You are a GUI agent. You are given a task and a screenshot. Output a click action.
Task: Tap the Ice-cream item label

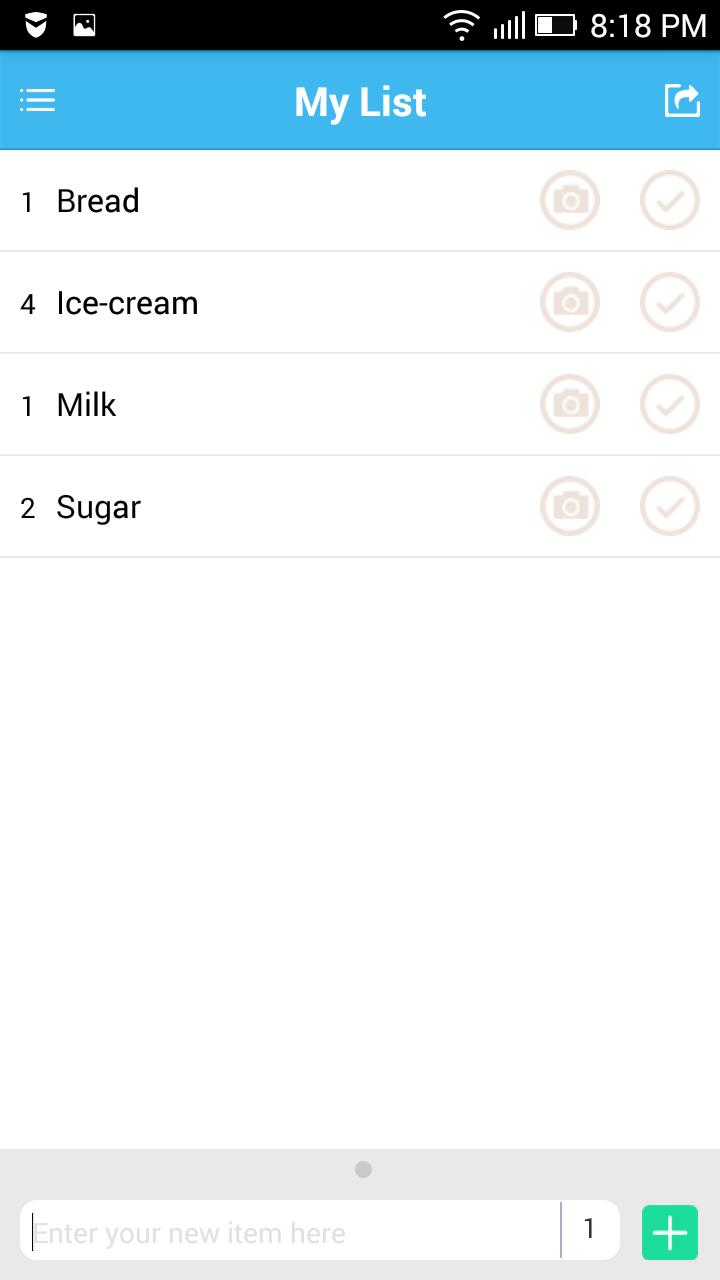(x=127, y=302)
